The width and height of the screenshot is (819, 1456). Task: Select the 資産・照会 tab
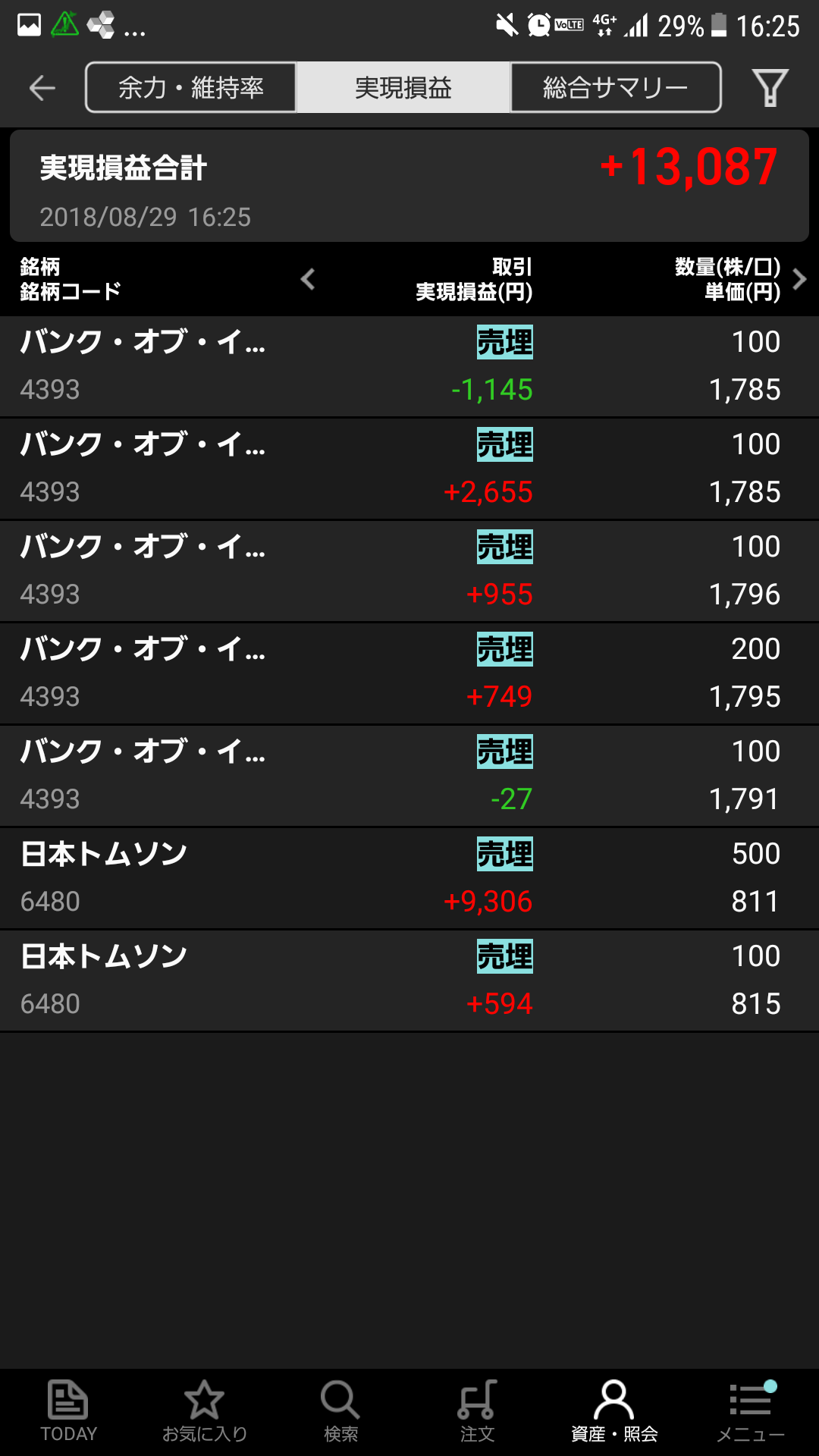[x=614, y=1410]
